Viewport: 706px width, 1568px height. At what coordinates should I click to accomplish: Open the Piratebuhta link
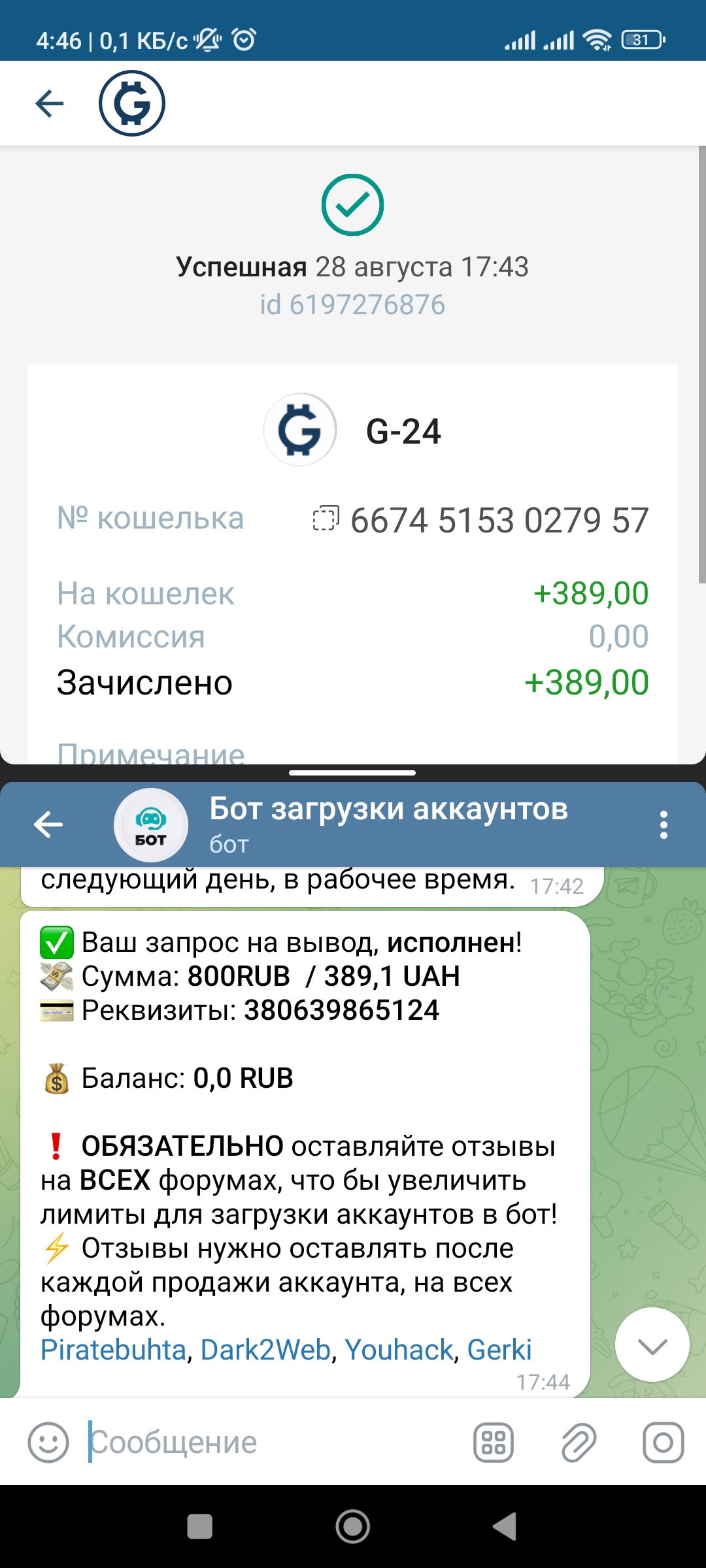tap(114, 1350)
